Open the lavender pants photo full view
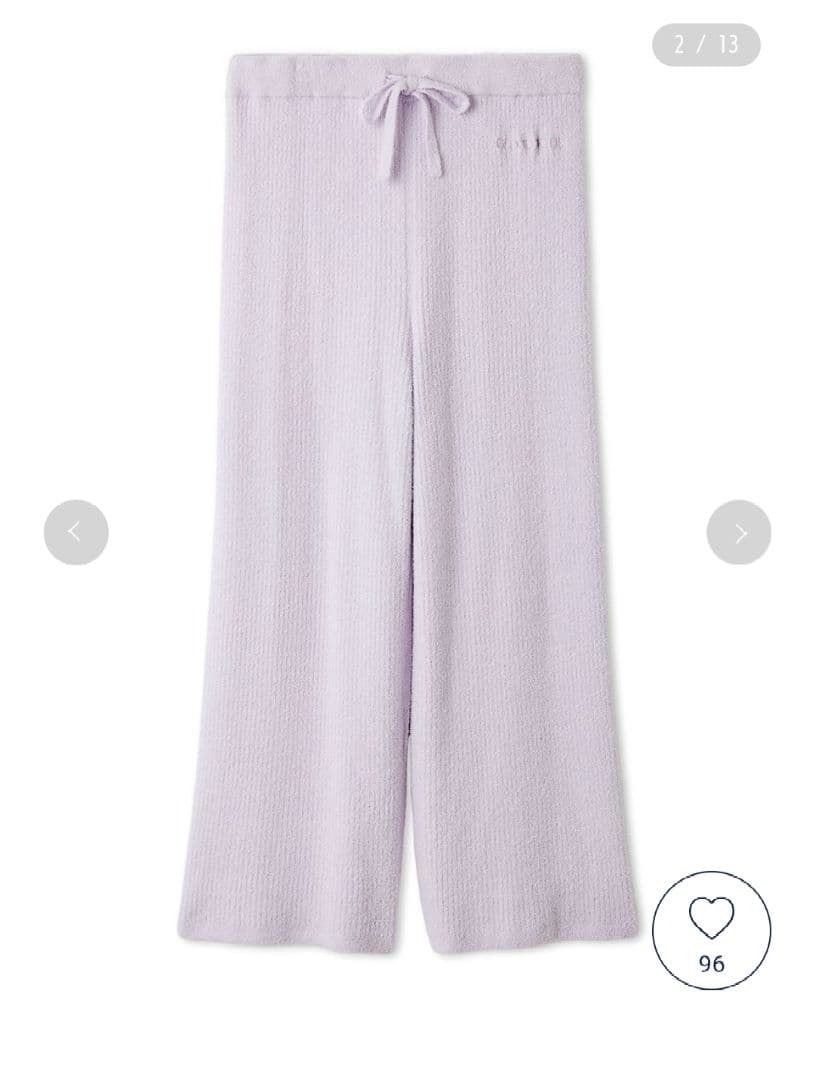 click(x=407, y=500)
